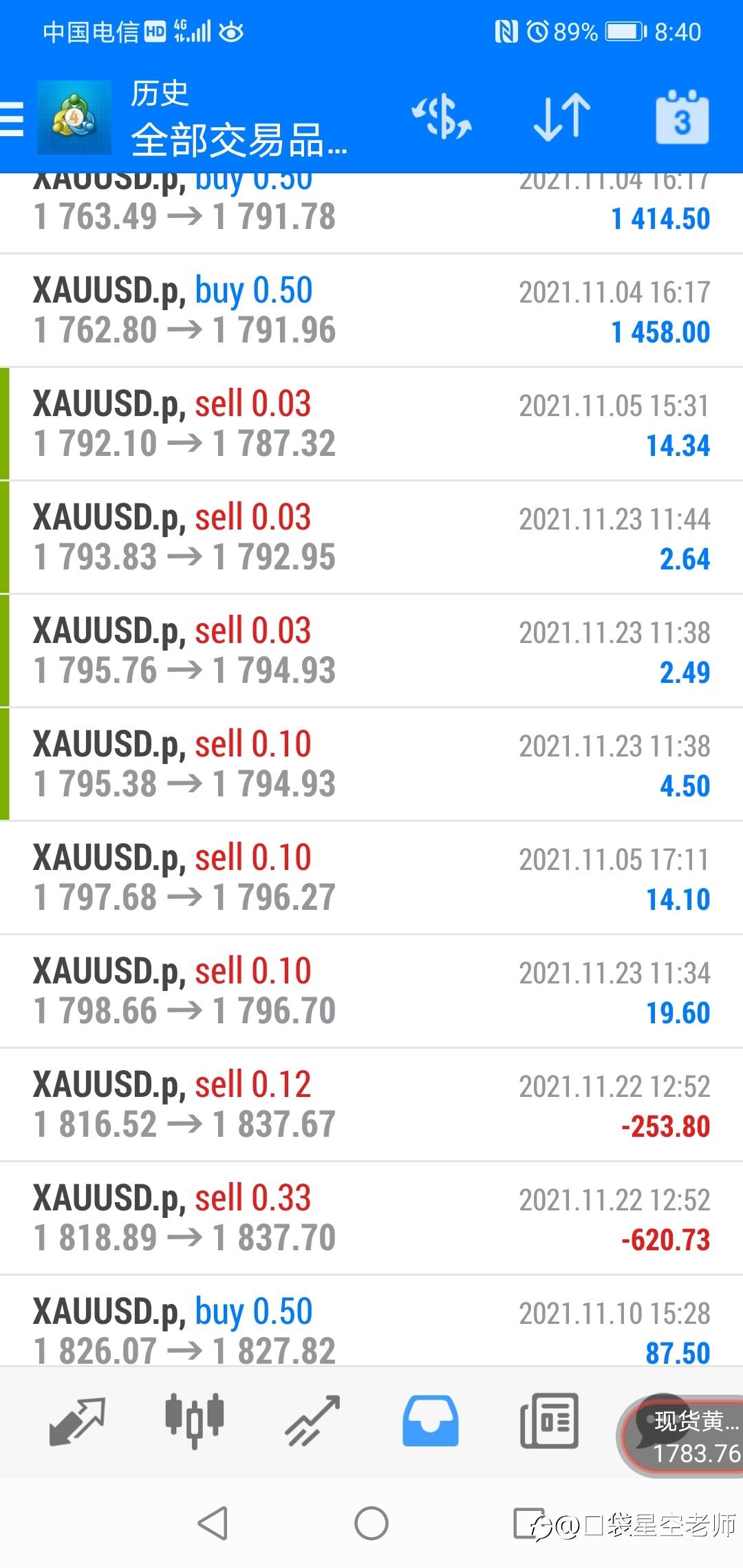Open the hamburger drawer menu
Image resolution: width=743 pixels, height=1568 pixels.
[12, 119]
